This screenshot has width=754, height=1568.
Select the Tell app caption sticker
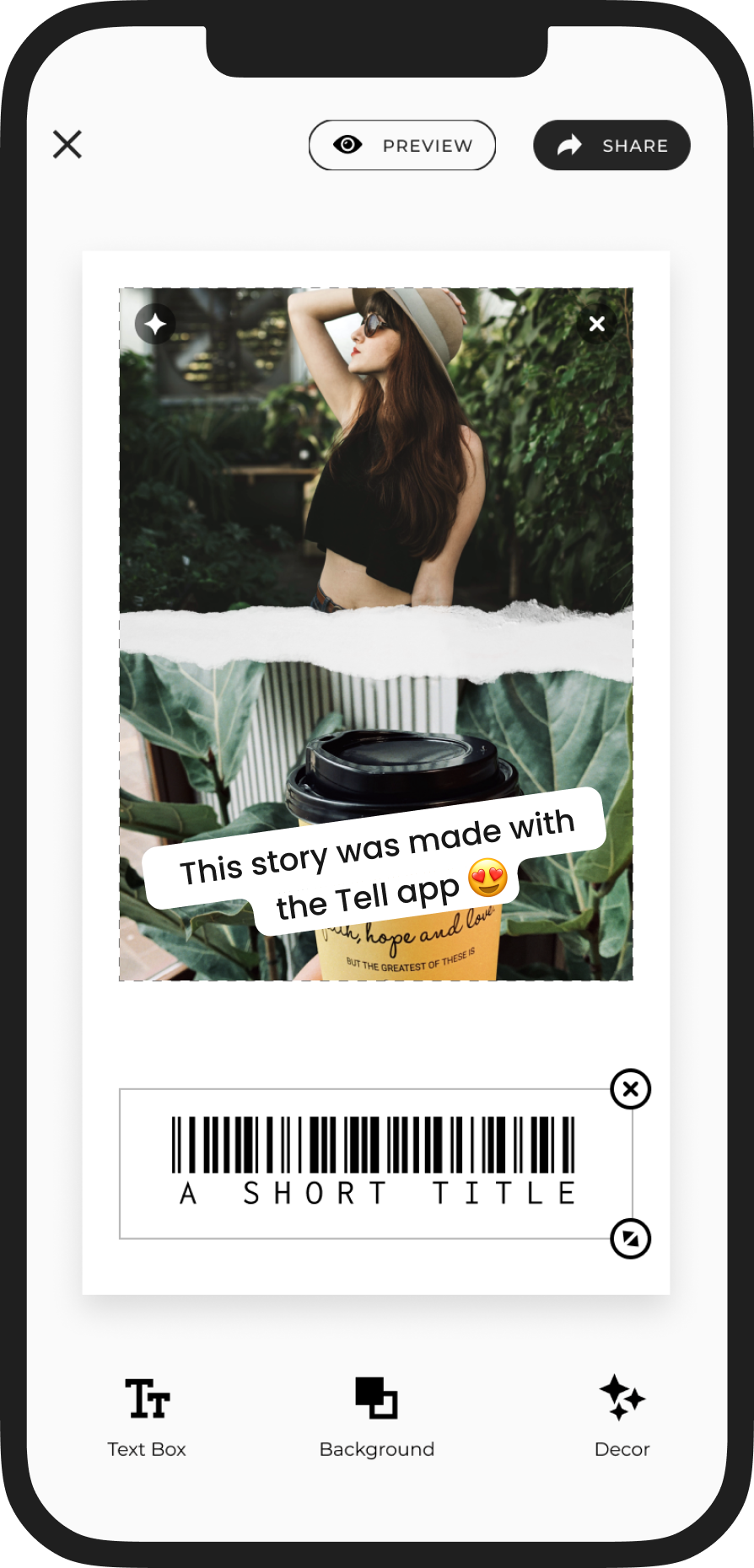(x=375, y=862)
